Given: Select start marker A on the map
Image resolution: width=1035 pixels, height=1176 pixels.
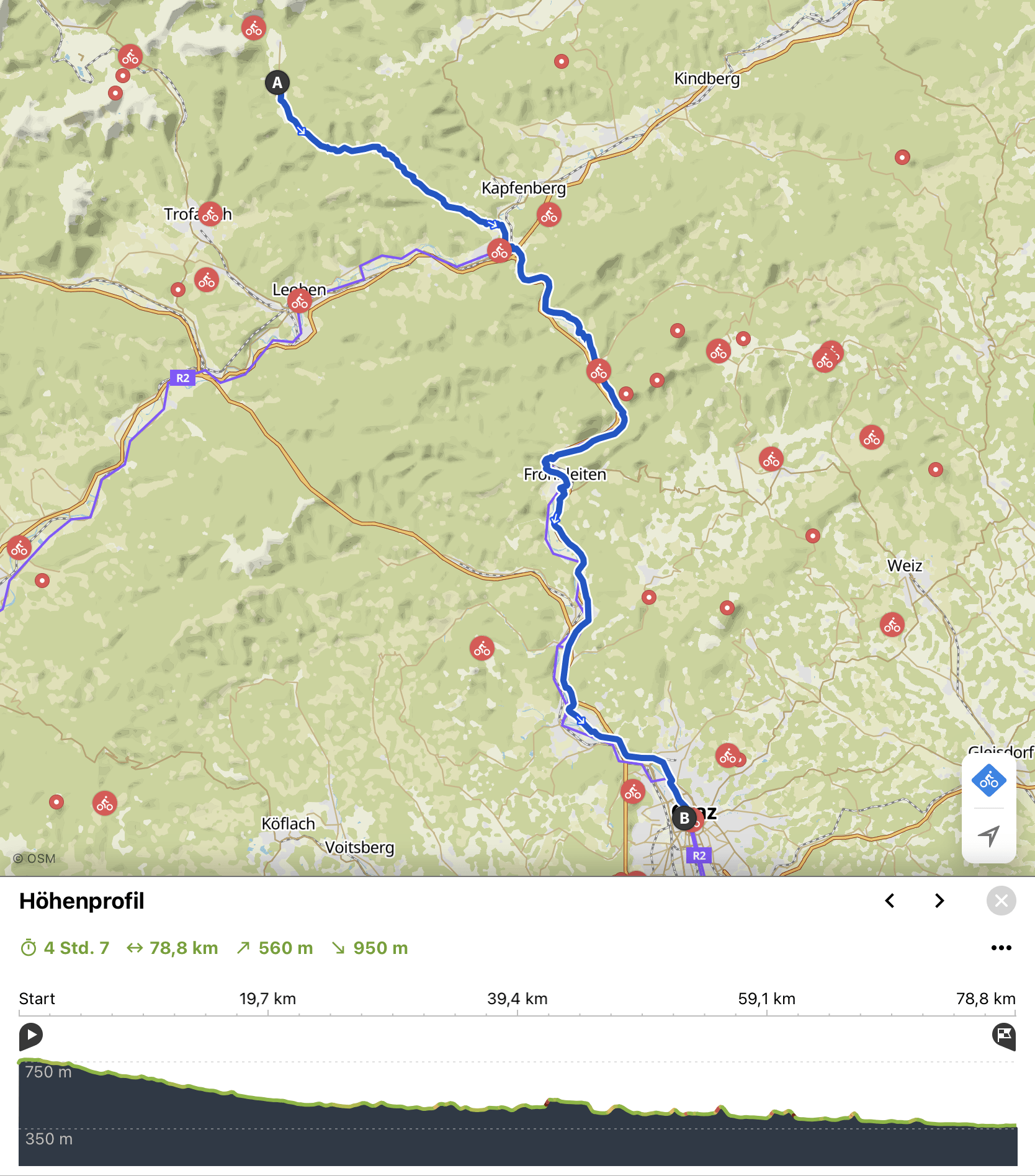Looking at the screenshot, I should coord(277,82).
